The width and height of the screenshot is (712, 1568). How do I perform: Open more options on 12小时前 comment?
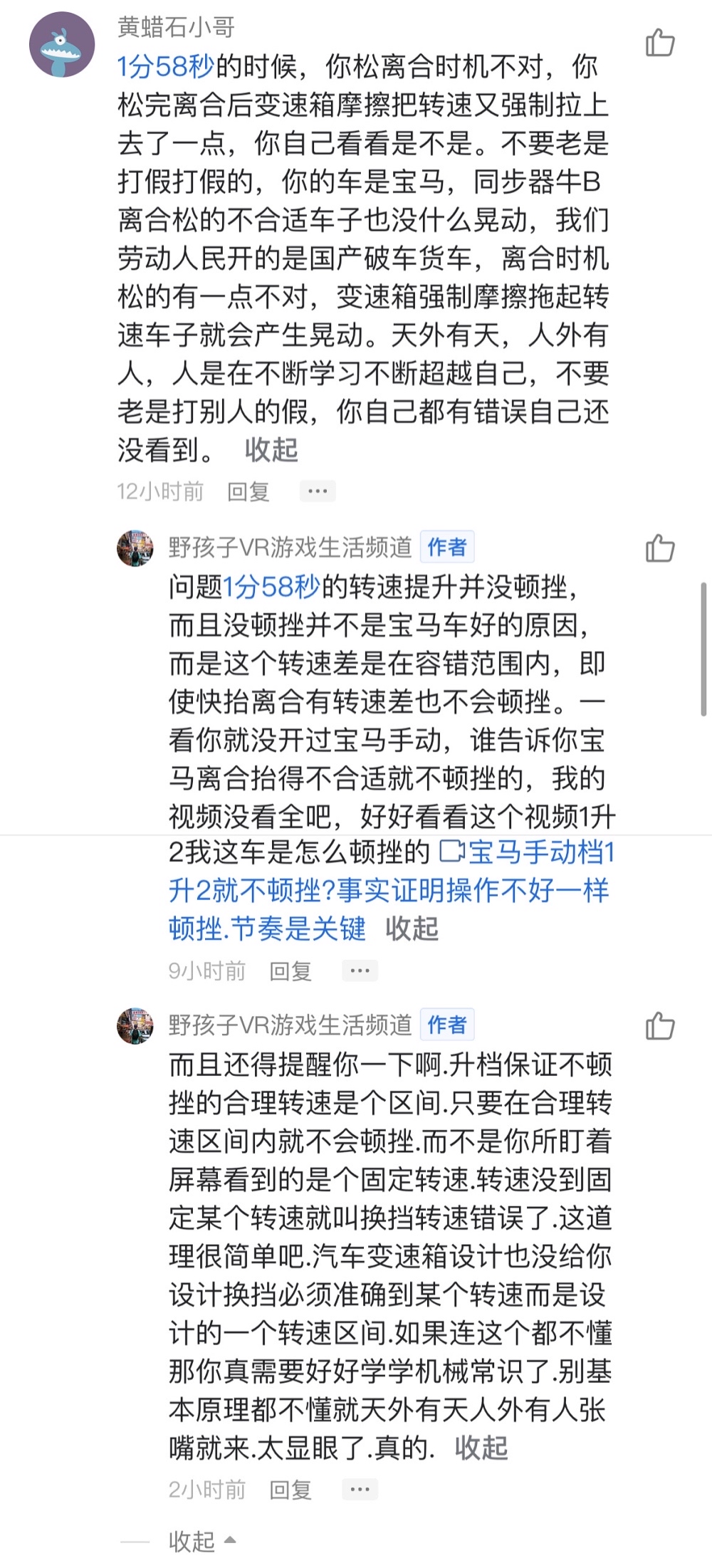pos(318,491)
